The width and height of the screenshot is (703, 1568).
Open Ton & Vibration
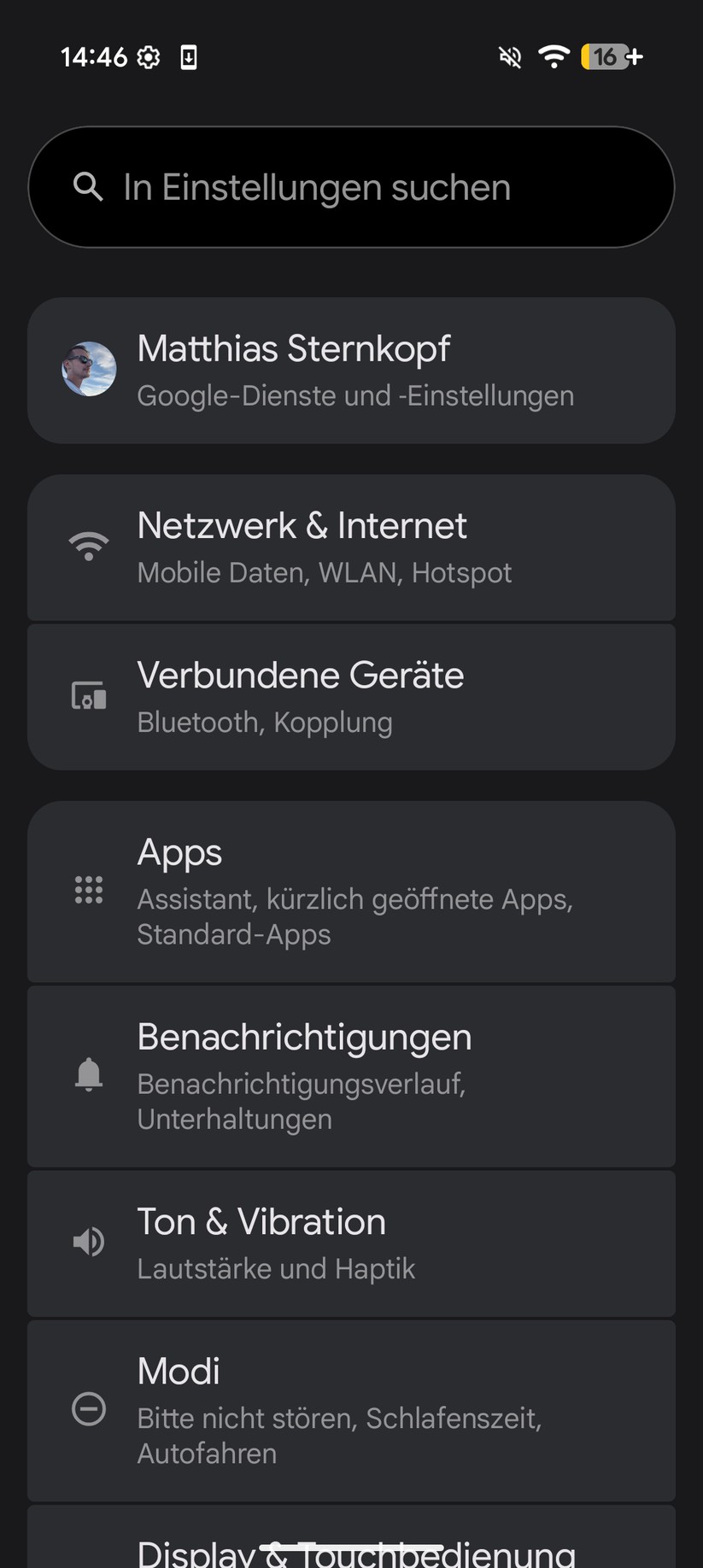(351, 1243)
